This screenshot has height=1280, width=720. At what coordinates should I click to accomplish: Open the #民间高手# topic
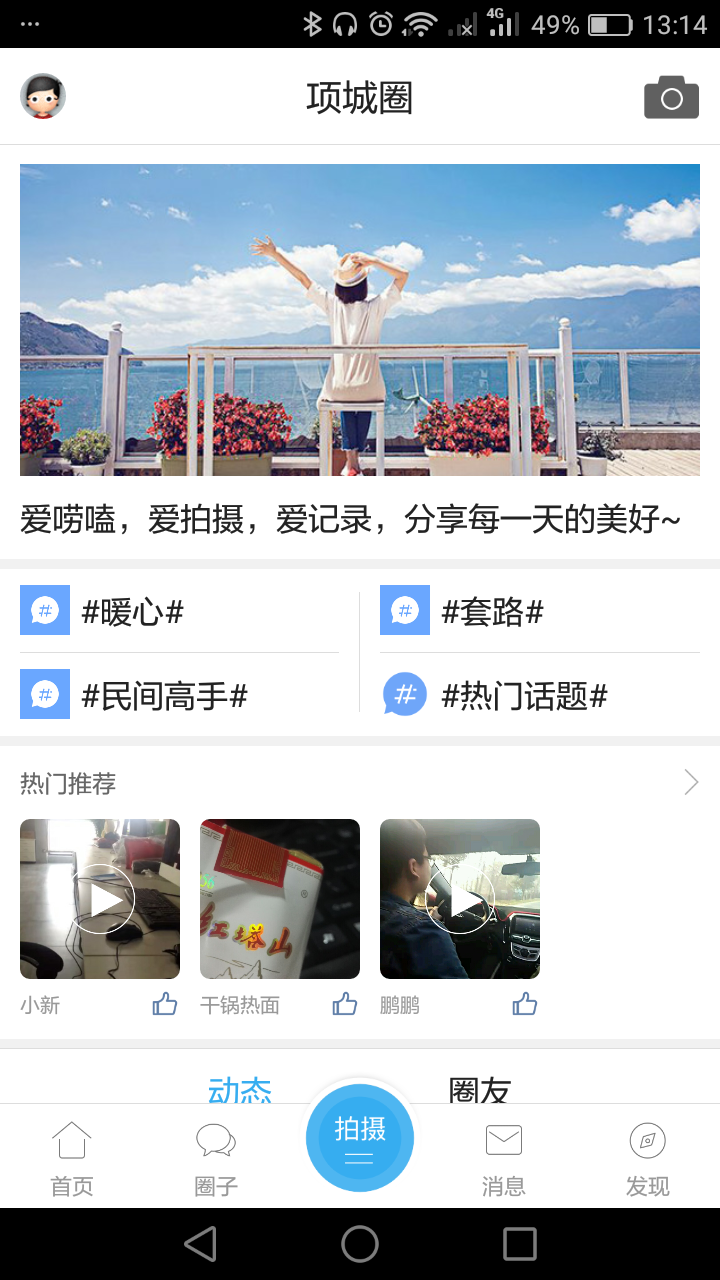(x=164, y=695)
